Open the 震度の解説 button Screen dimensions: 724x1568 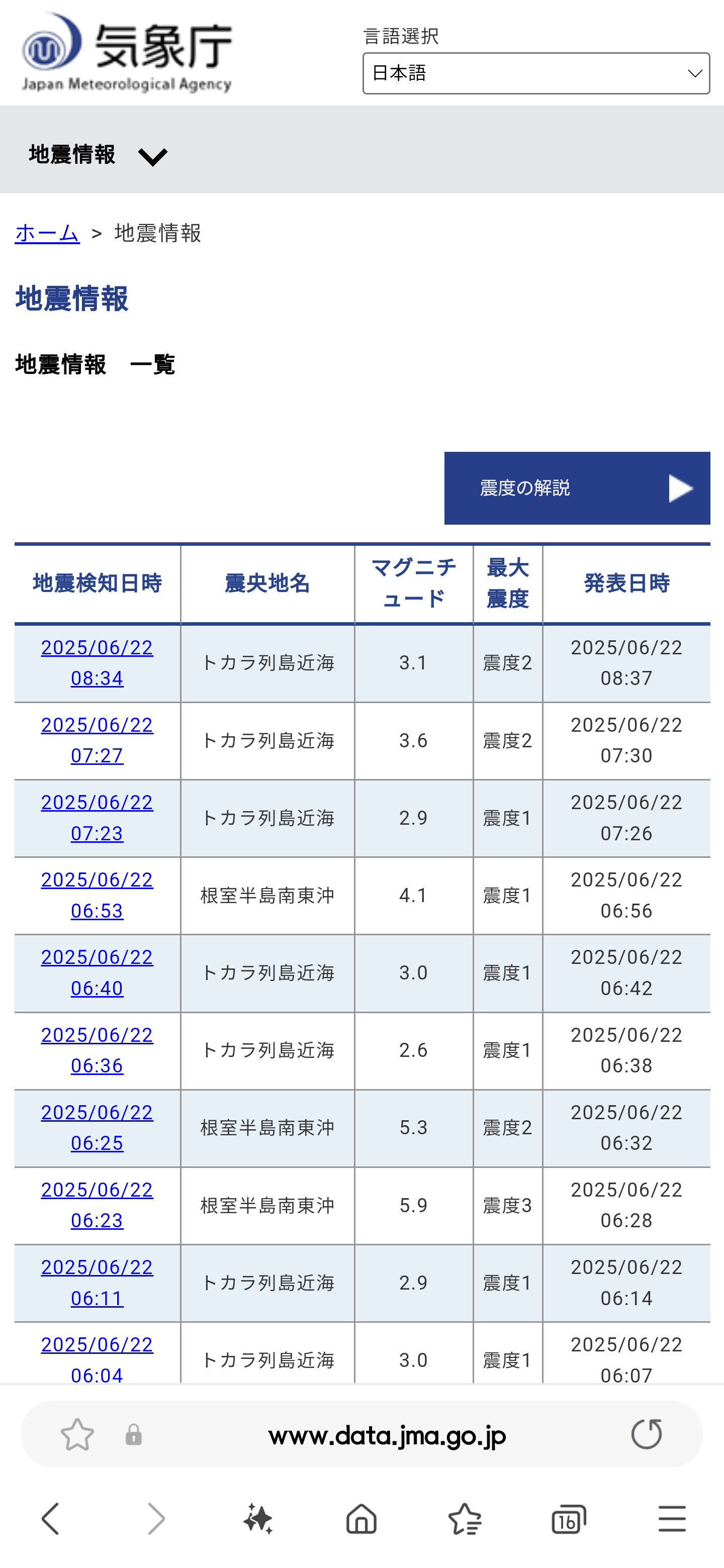577,487
